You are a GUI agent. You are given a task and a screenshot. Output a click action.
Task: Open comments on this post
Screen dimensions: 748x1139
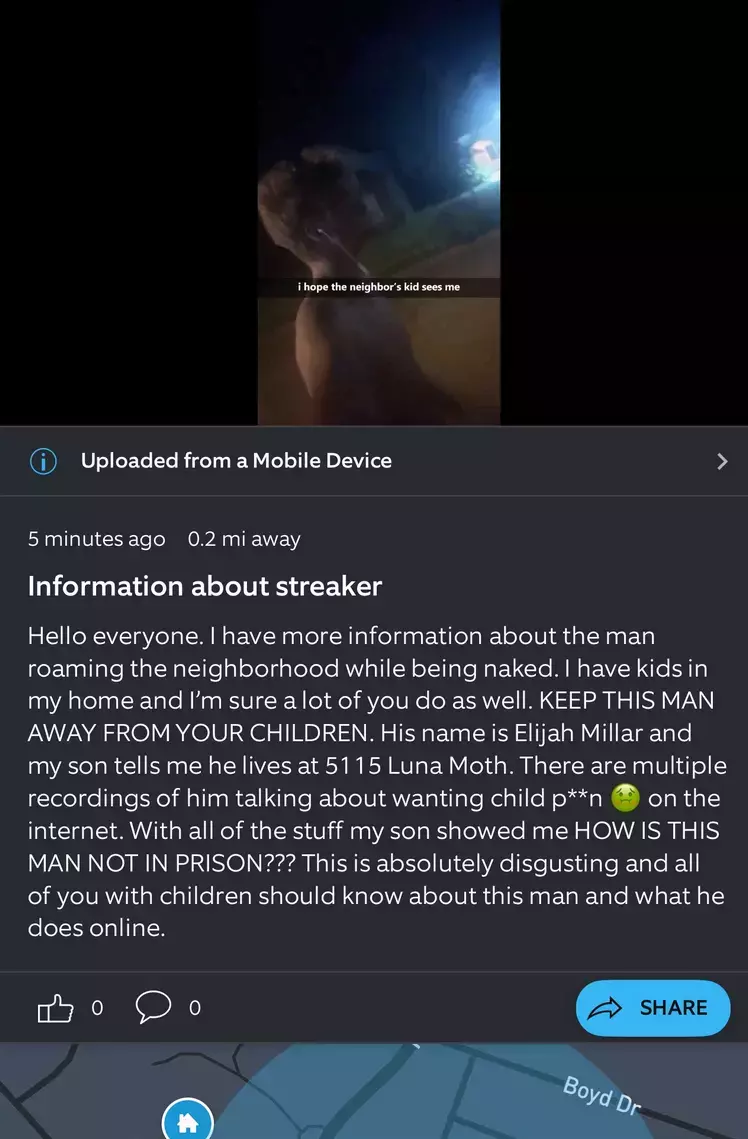coord(153,1008)
